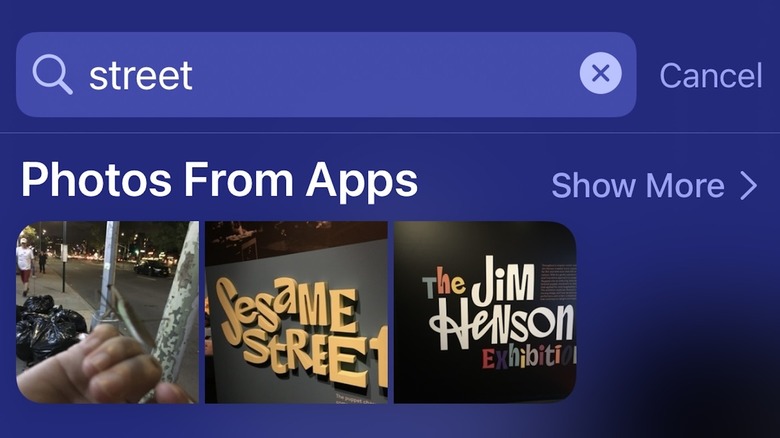Viewport: 780px width, 438px height.
Task: Clear the search text with the X button
Action: 600,74
